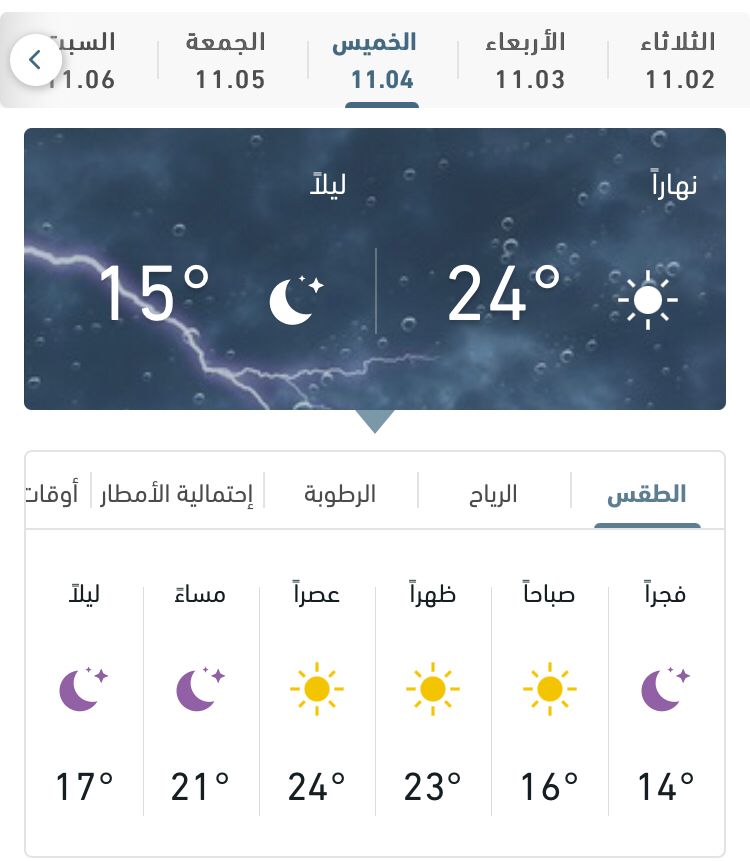Select the الأربعاء 11.03 day tab
750x861 pixels.
click(x=531, y=60)
